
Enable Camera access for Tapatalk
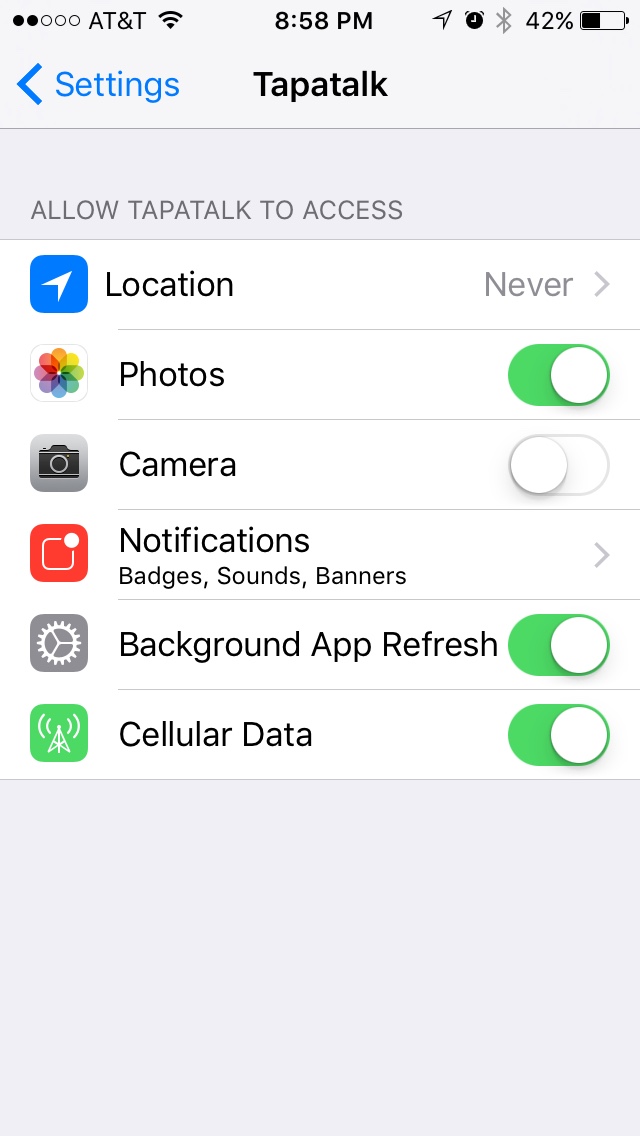coord(558,464)
